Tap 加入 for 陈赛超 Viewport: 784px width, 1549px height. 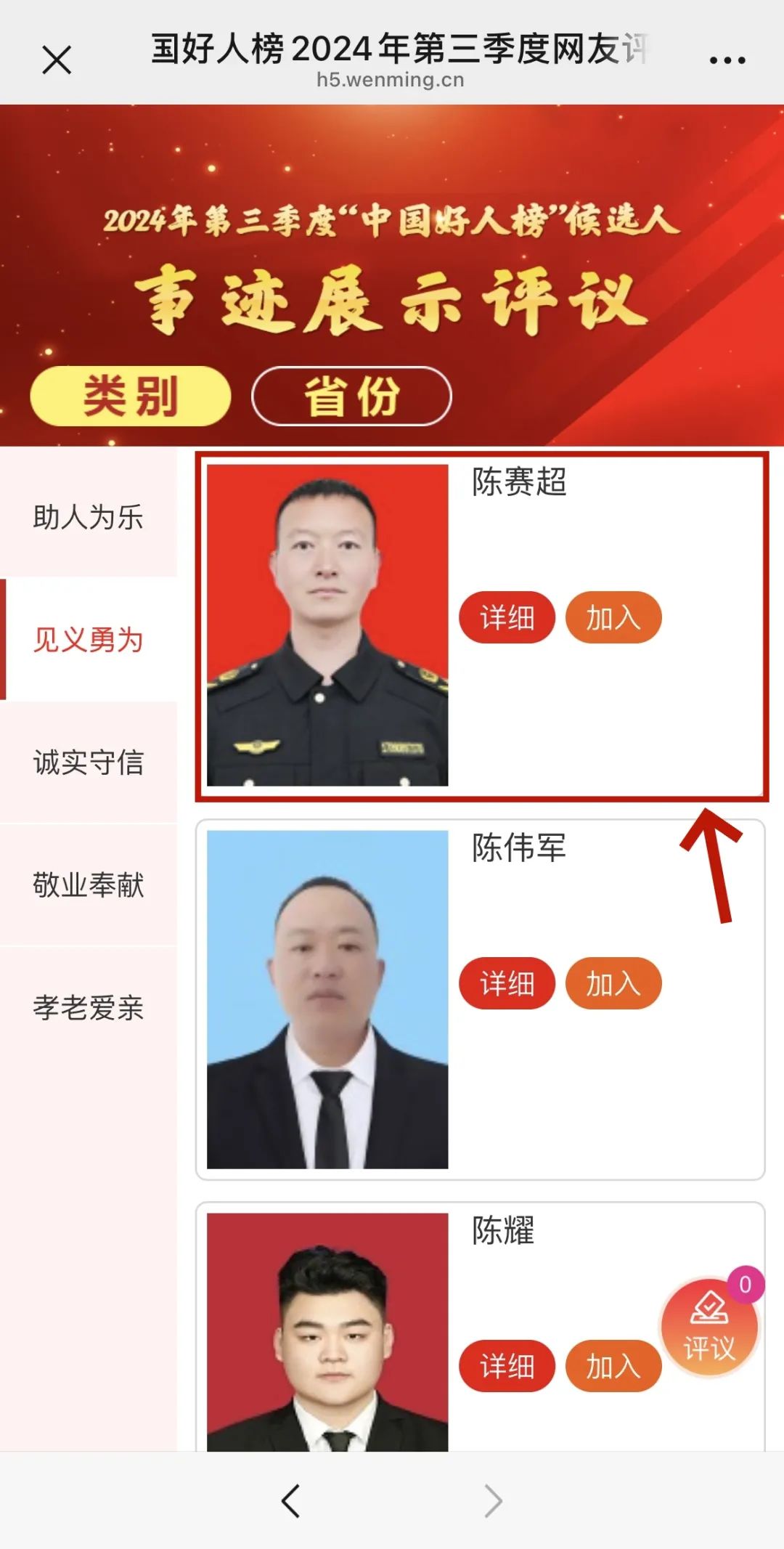click(613, 618)
